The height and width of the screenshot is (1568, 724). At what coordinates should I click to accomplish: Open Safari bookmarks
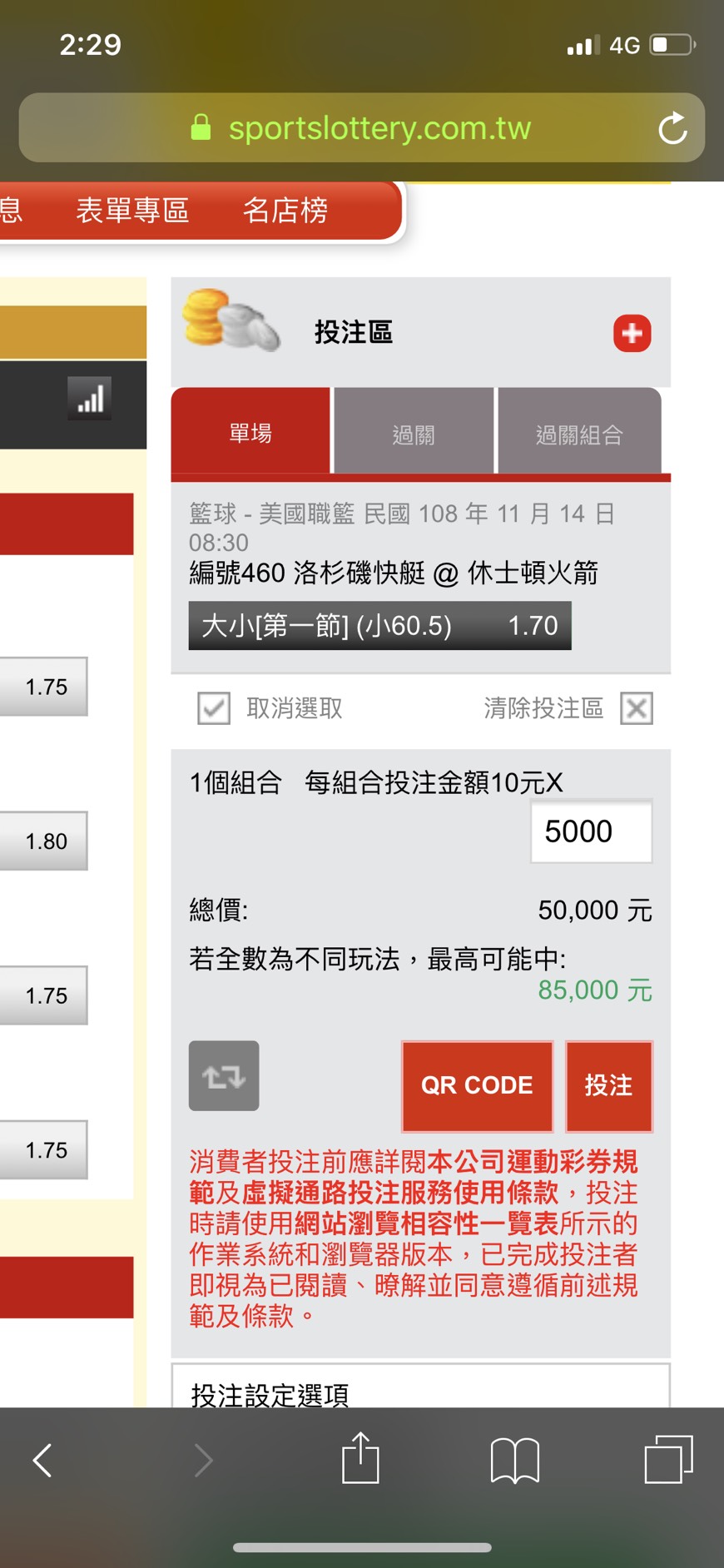pyautogui.click(x=514, y=1460)
